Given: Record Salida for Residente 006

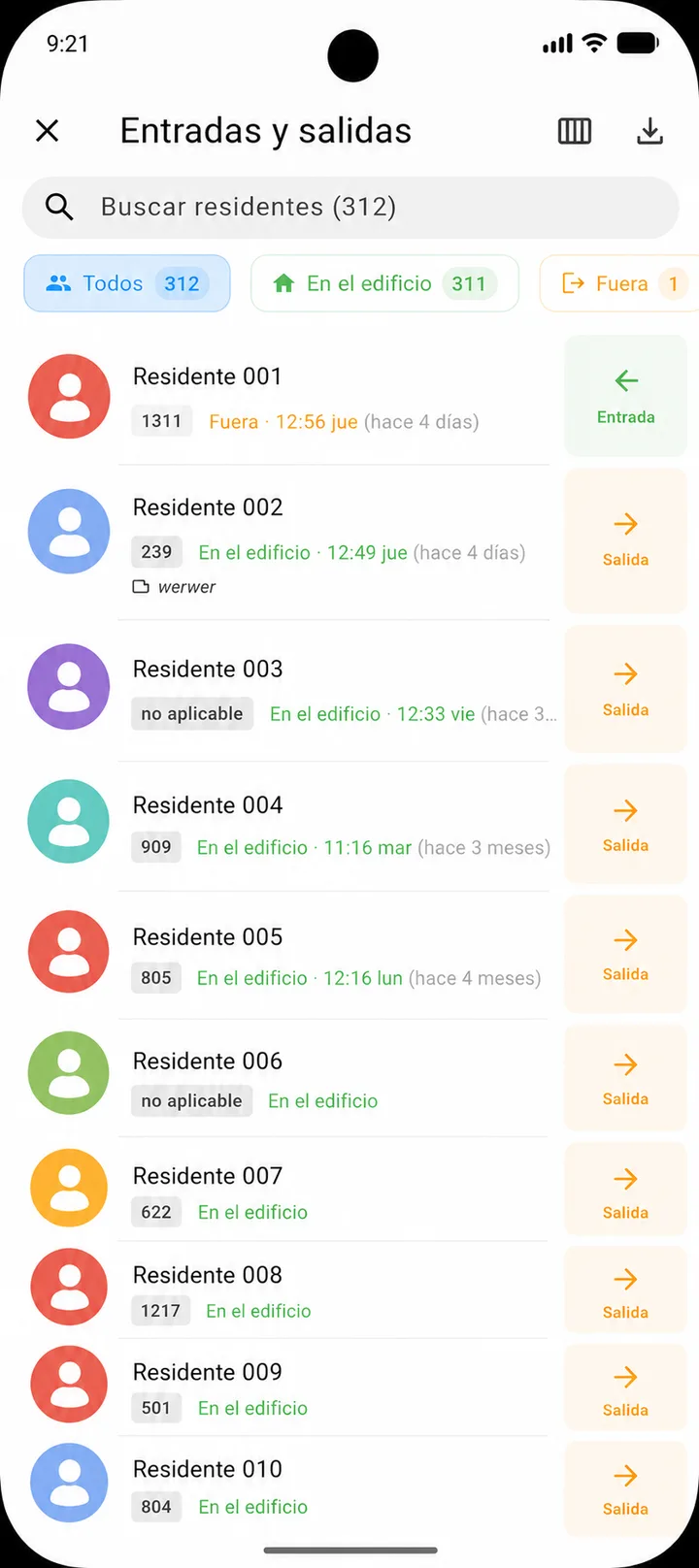Looking at the screenshot, I should [626, 1079].
